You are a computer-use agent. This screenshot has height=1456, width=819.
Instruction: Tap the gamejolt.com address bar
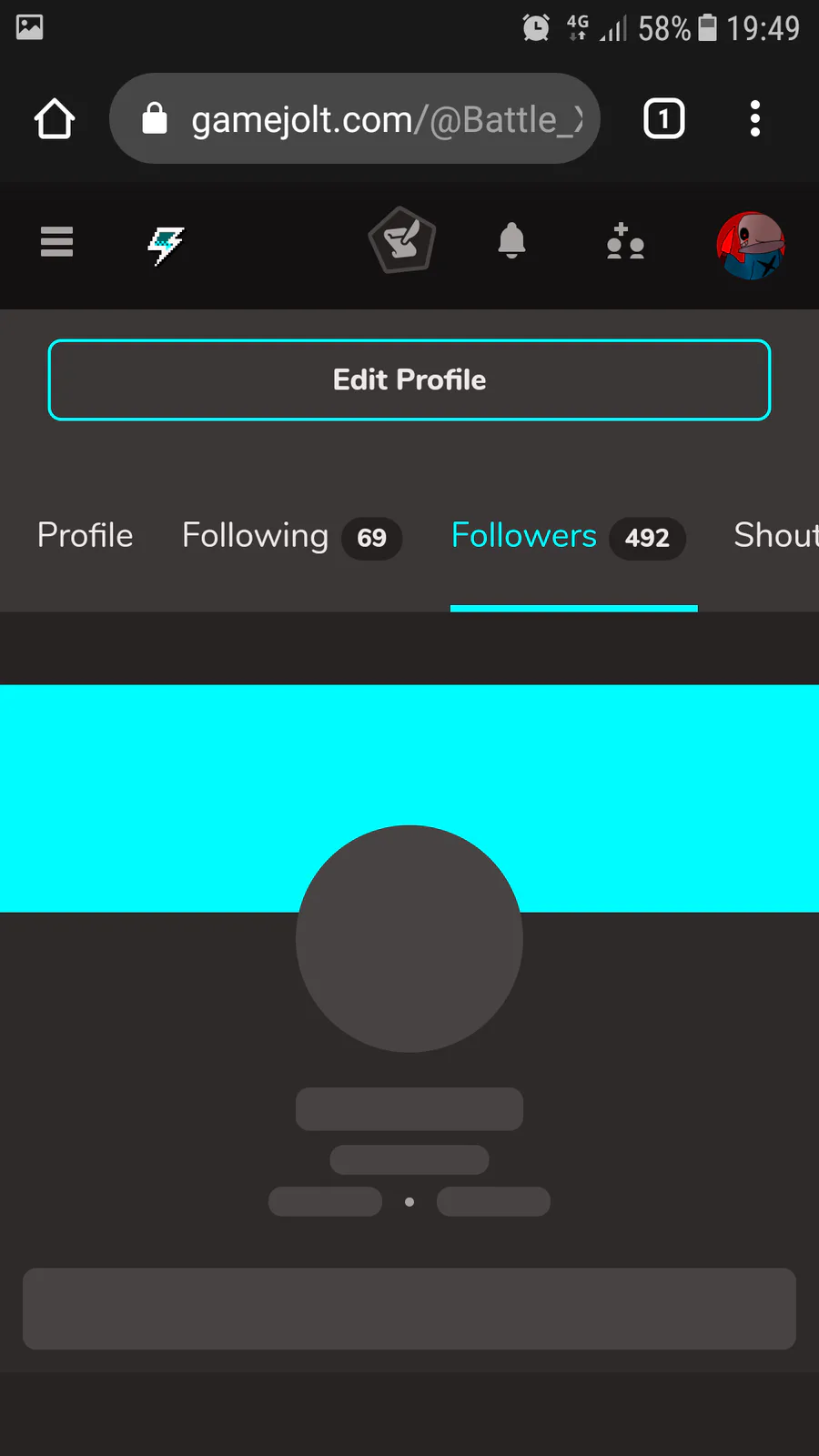[355, 118]
